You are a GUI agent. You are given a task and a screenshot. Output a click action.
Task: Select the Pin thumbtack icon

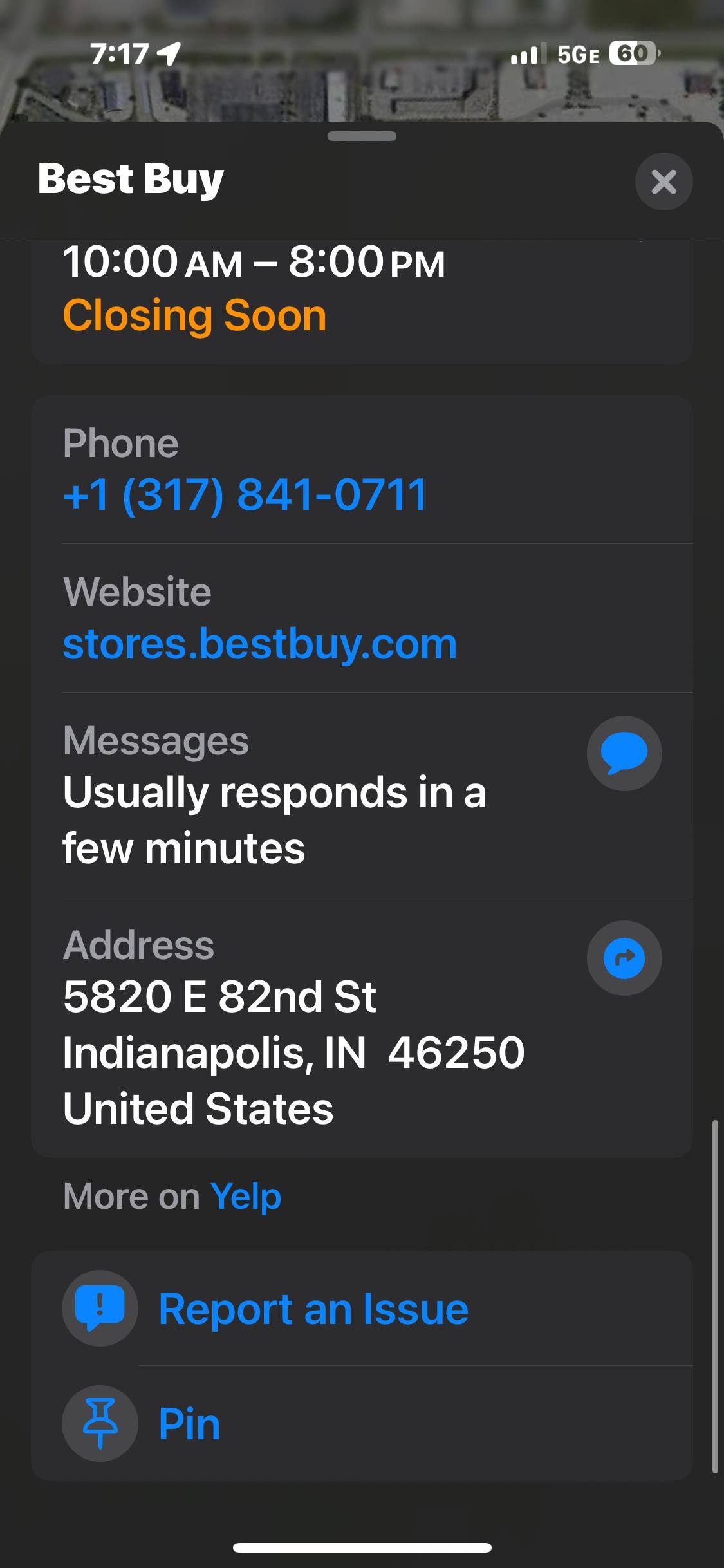100,1423
